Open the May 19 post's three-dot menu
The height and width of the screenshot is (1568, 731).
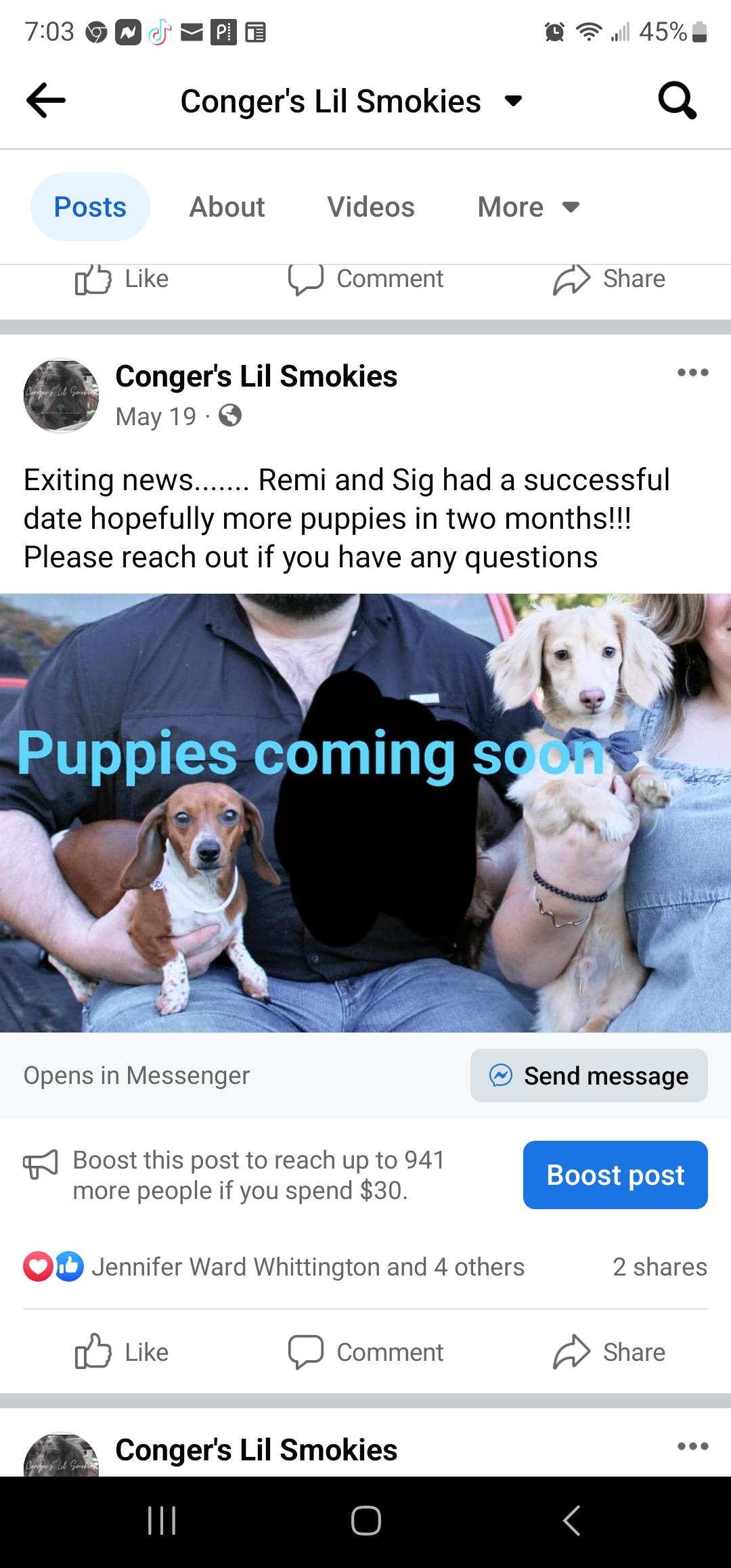click(692, 373)
